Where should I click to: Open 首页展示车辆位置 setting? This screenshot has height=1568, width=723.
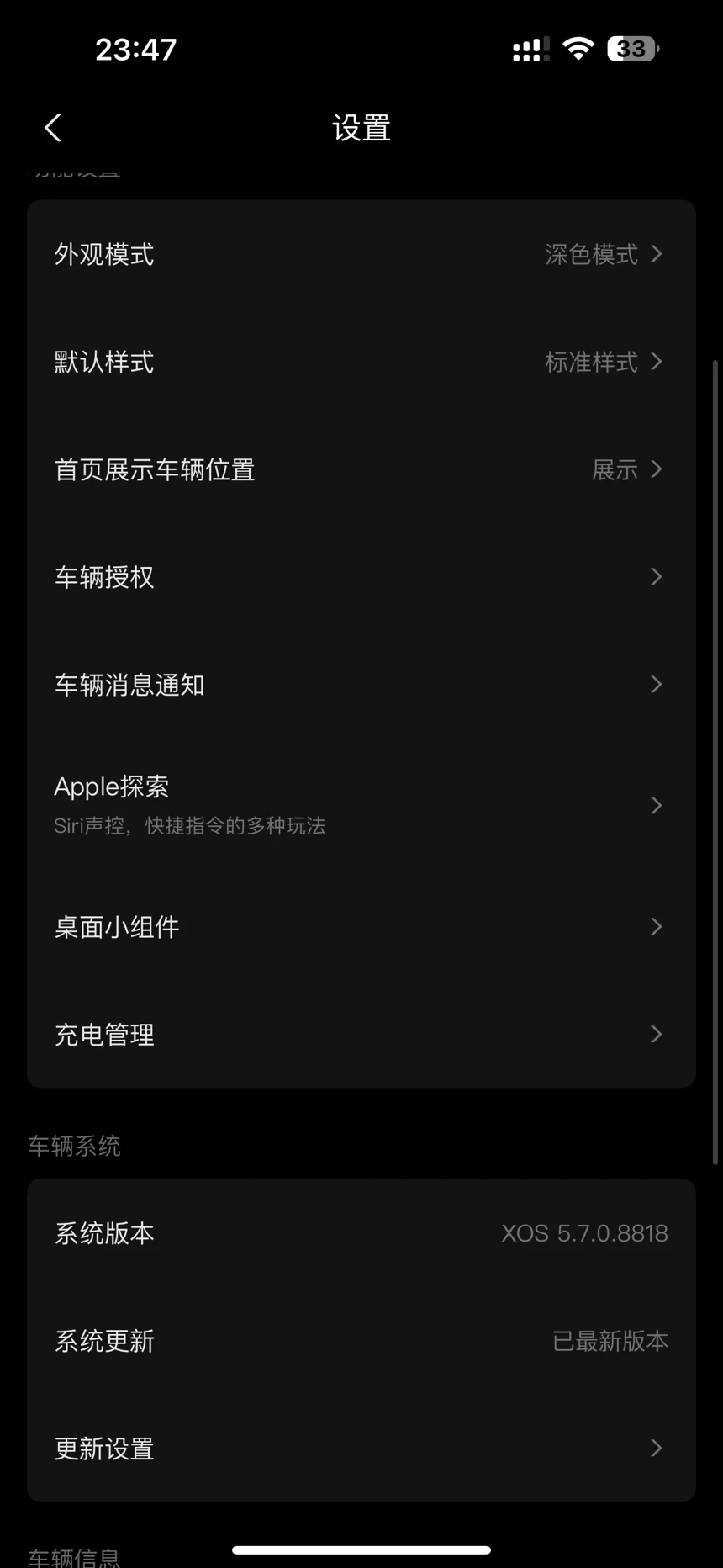[x=361, y=469]
